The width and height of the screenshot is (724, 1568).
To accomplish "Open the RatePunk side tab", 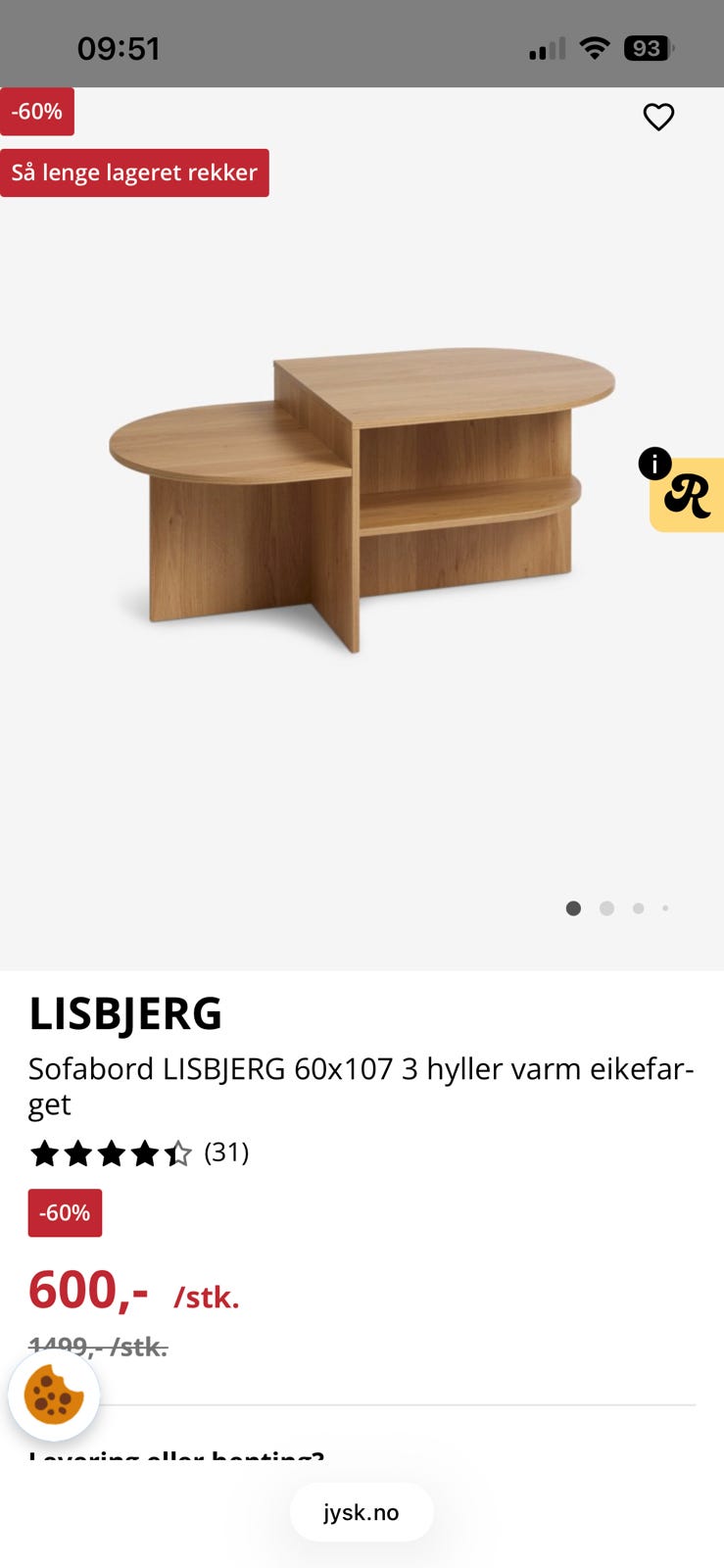I will click(692, 497).
